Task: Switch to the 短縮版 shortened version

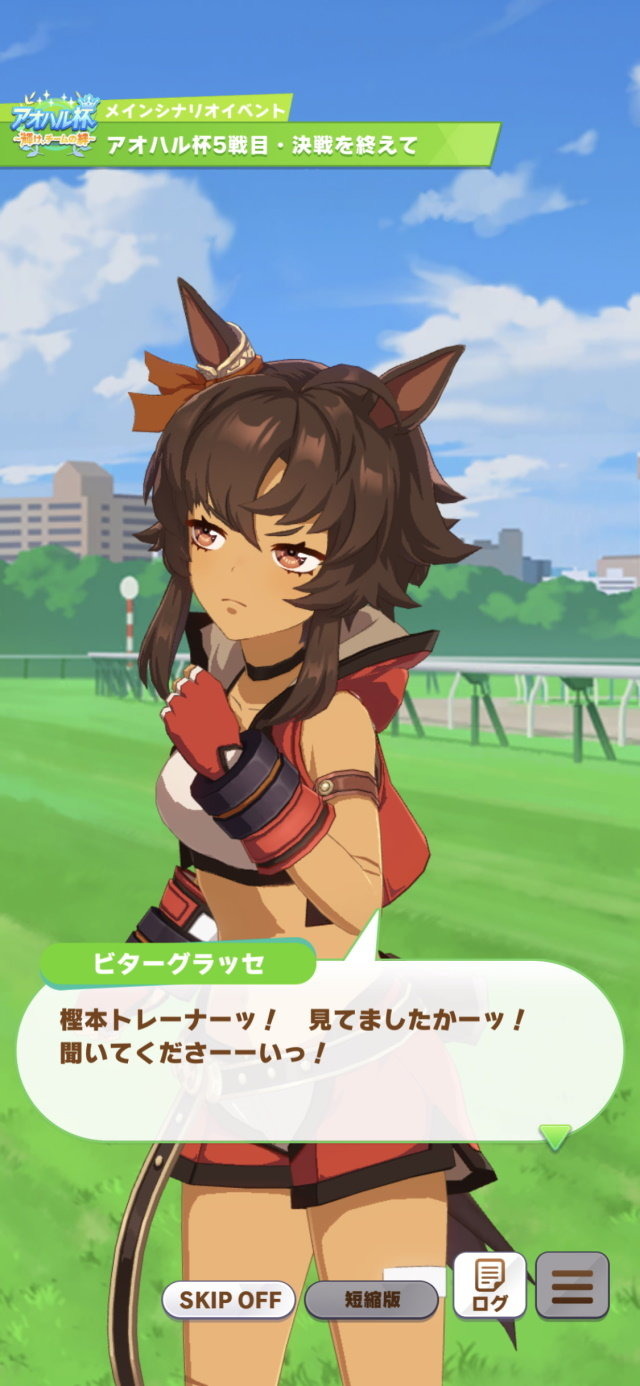Action: point(372,1300)
